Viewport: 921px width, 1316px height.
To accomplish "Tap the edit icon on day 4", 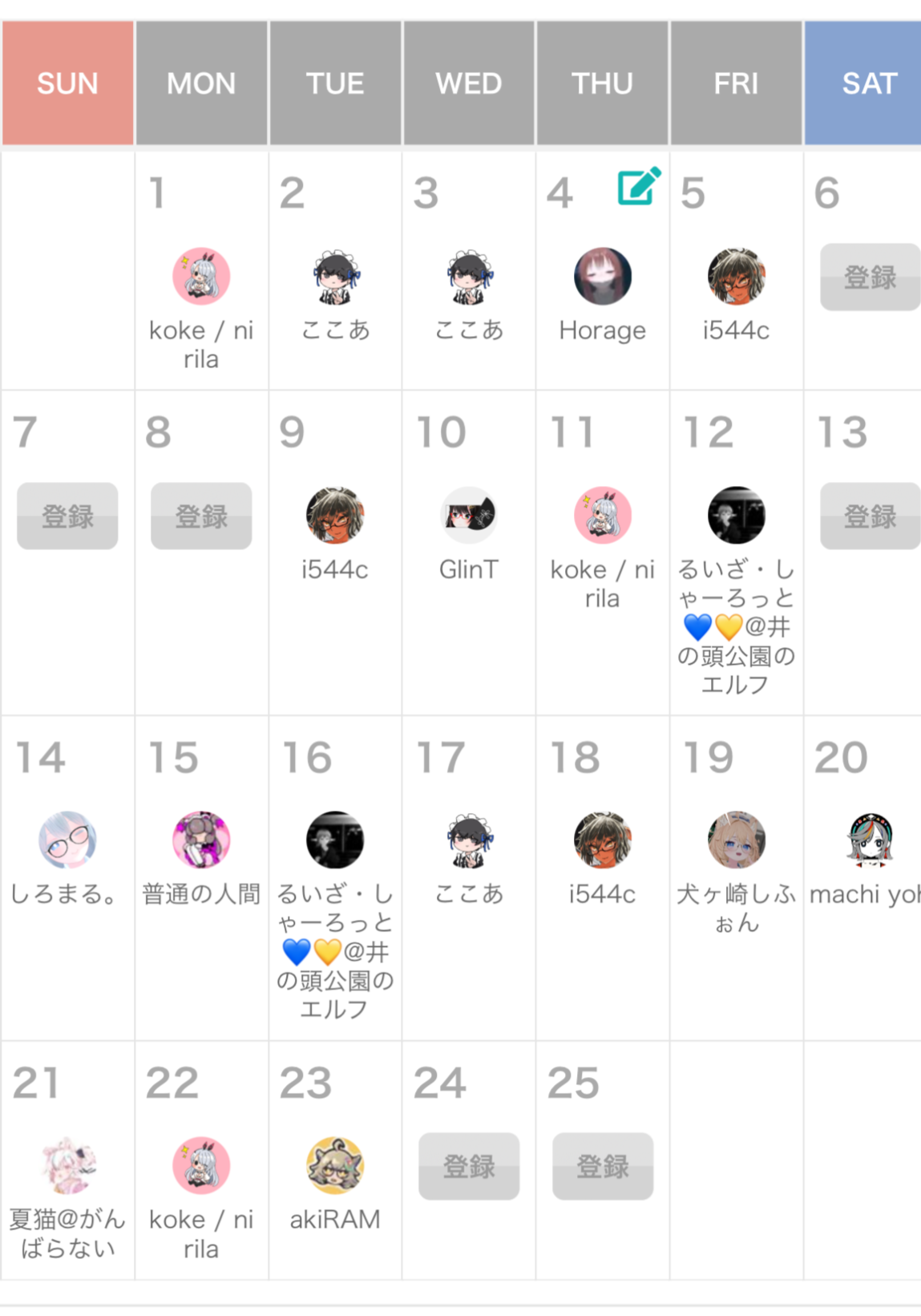I will pos(639,187).
